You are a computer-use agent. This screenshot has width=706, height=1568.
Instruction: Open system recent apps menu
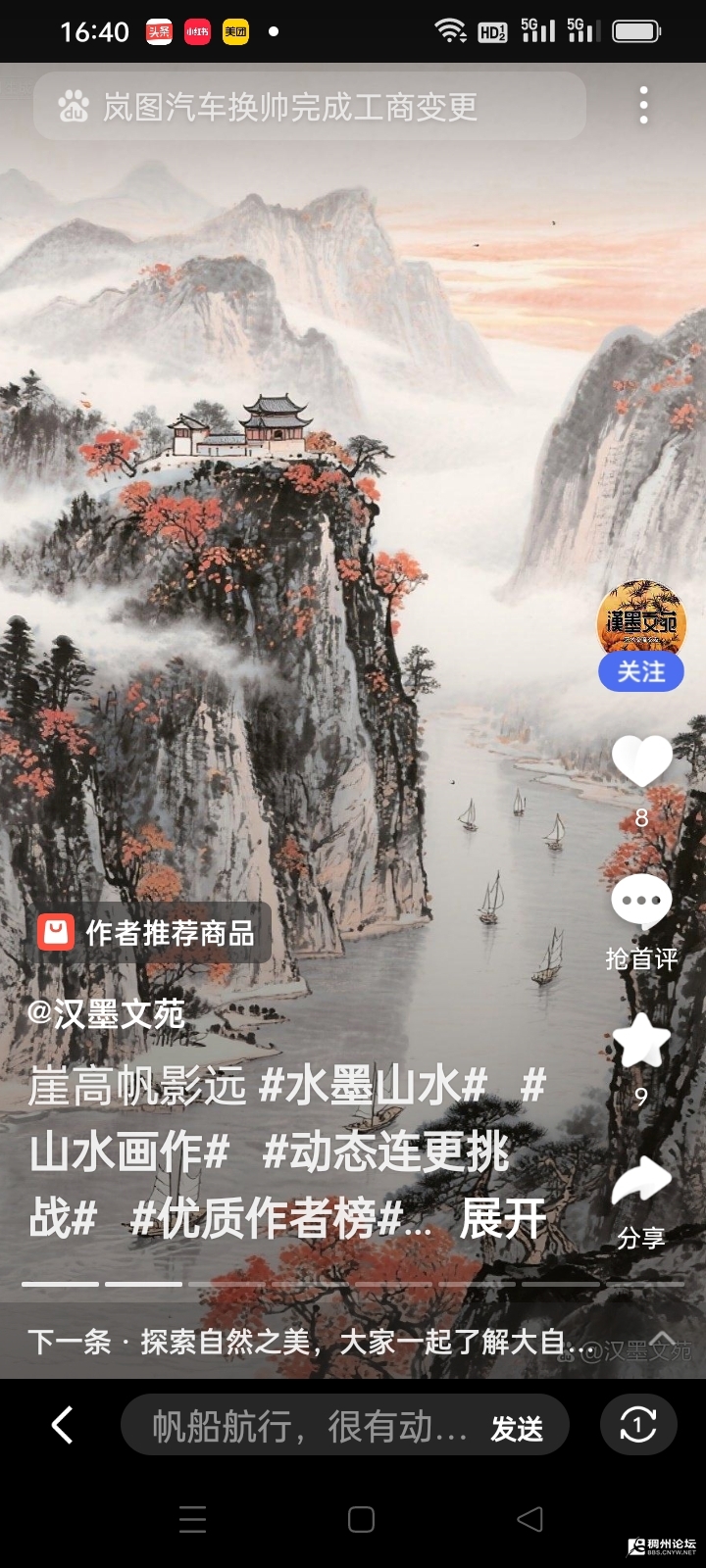point(193,1519)
